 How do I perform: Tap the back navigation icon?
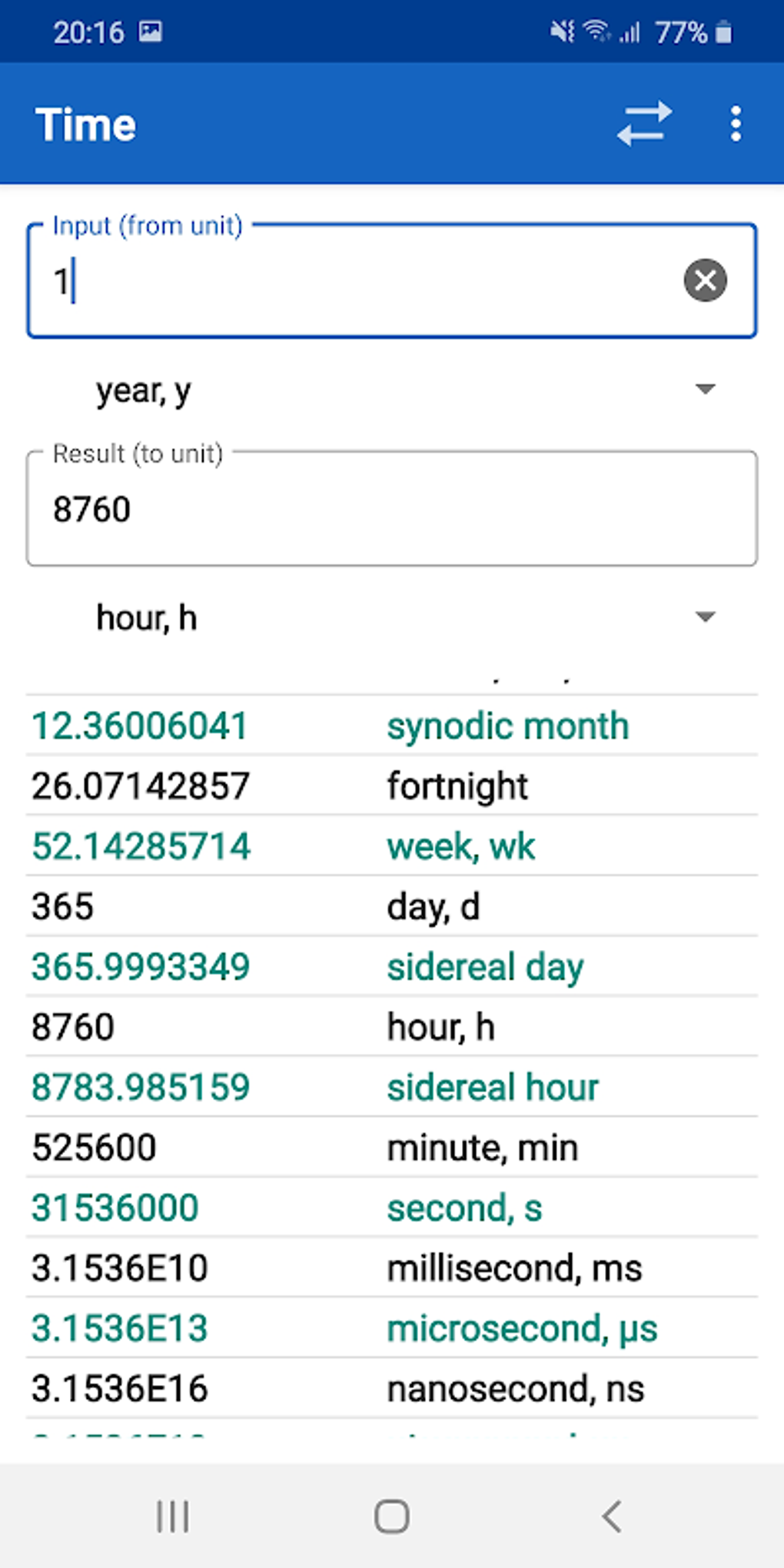(x=611, y=1516)
